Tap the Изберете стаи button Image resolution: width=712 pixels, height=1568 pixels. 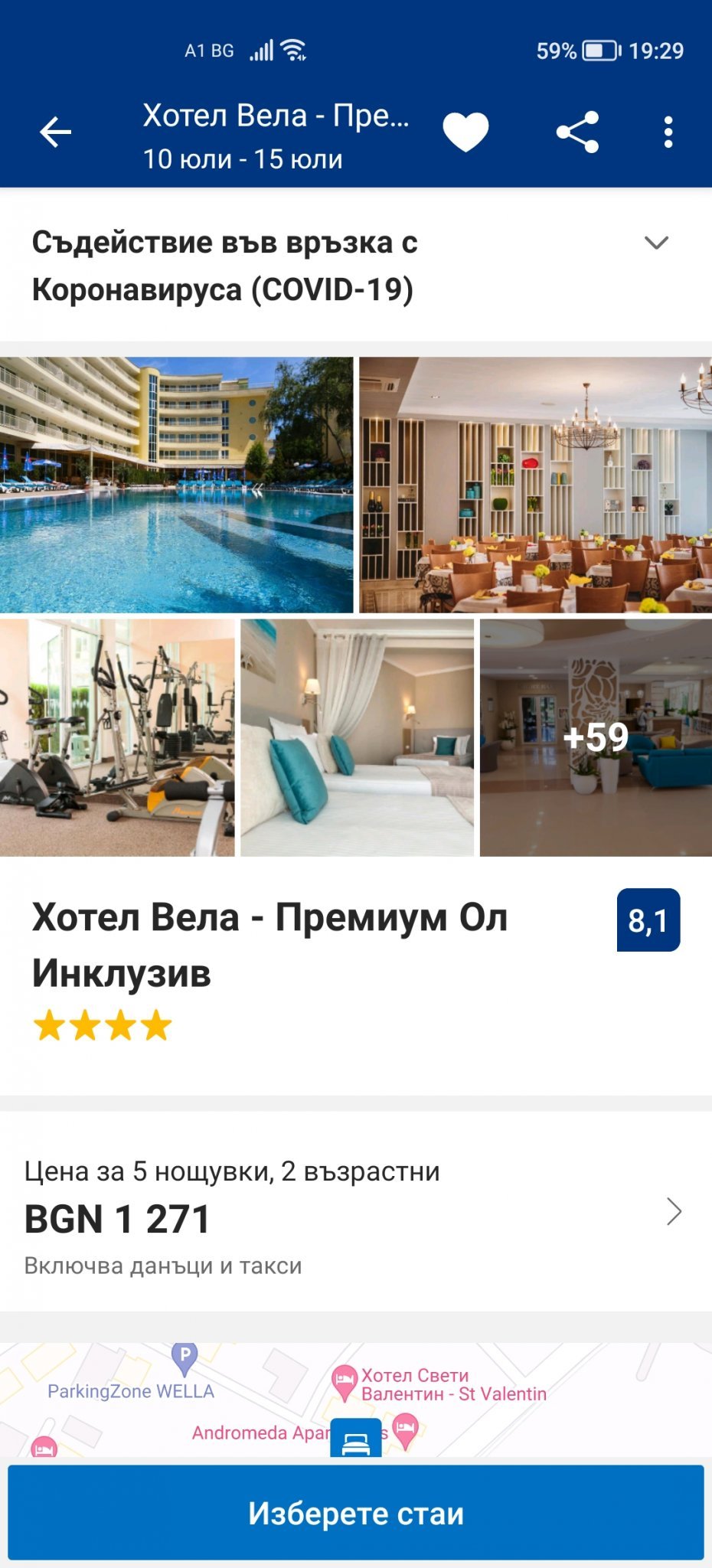click(x=356, y=1513)
